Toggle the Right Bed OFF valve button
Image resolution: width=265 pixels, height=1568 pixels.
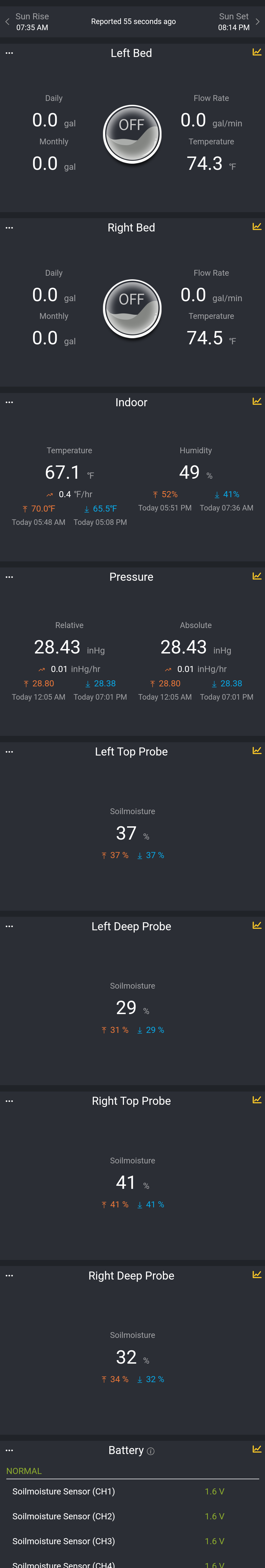click(132, 308)
